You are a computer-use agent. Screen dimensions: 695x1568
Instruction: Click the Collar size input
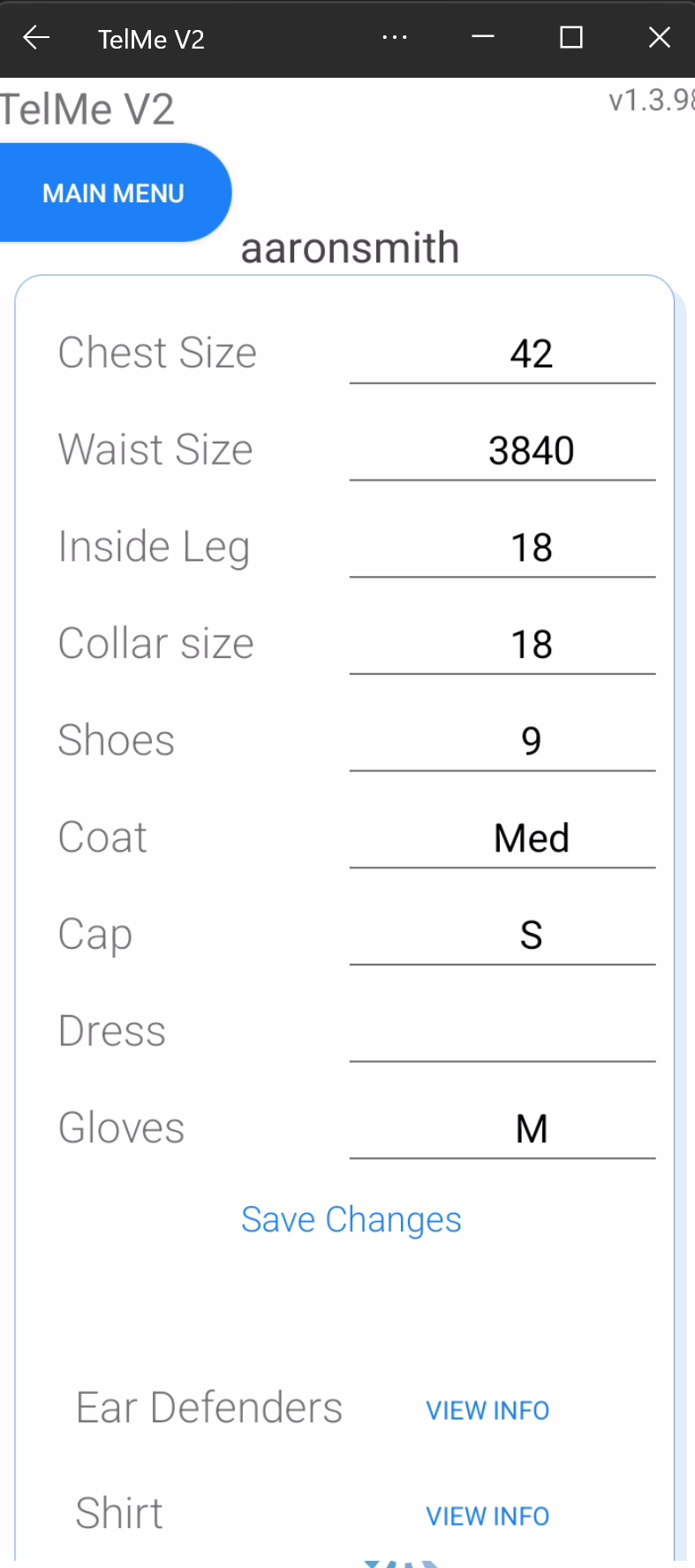[502, 644]
